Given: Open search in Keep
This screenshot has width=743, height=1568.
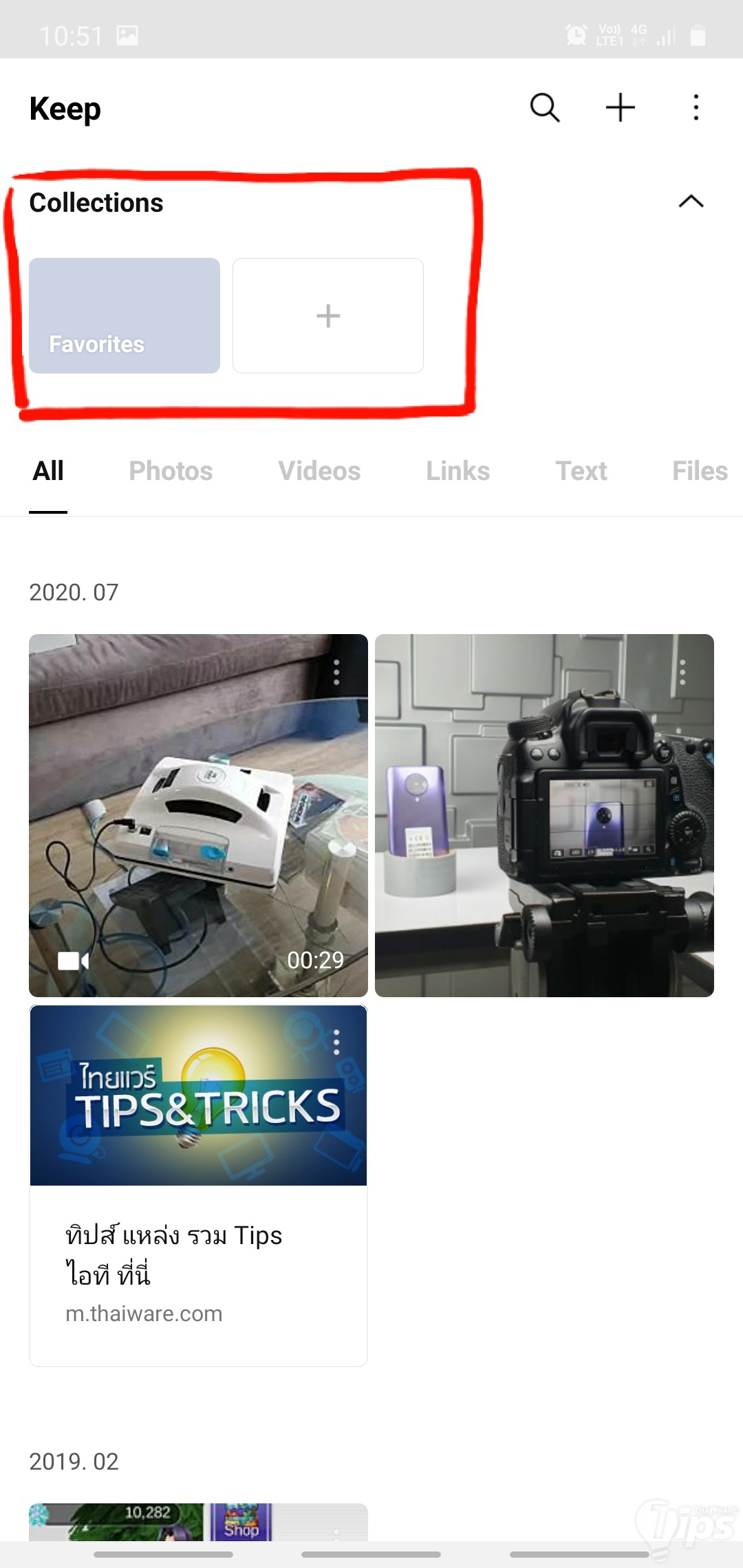Looking at the screenshot, I should tap(544, 107).
